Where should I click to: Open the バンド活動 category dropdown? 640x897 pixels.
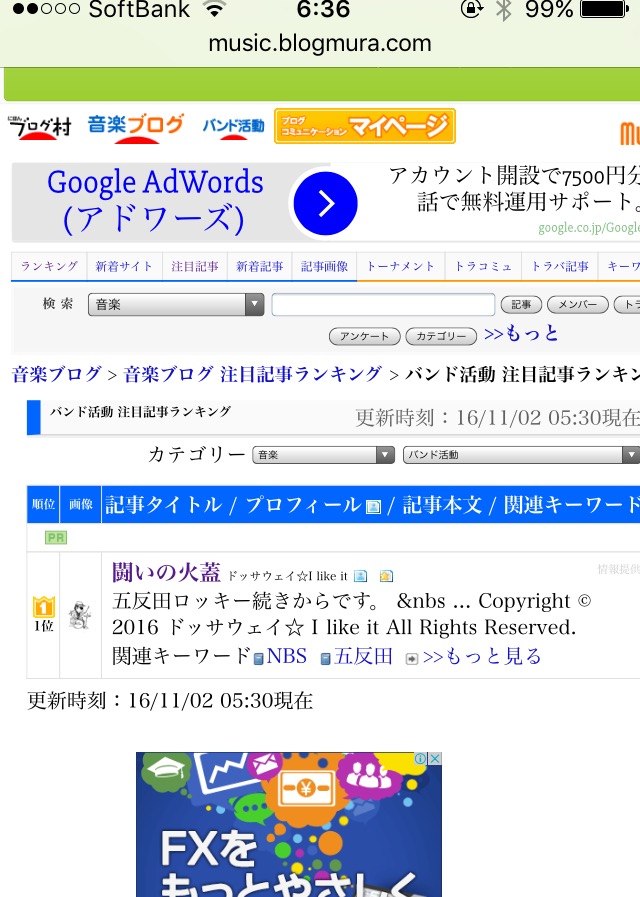coord(520,455)
